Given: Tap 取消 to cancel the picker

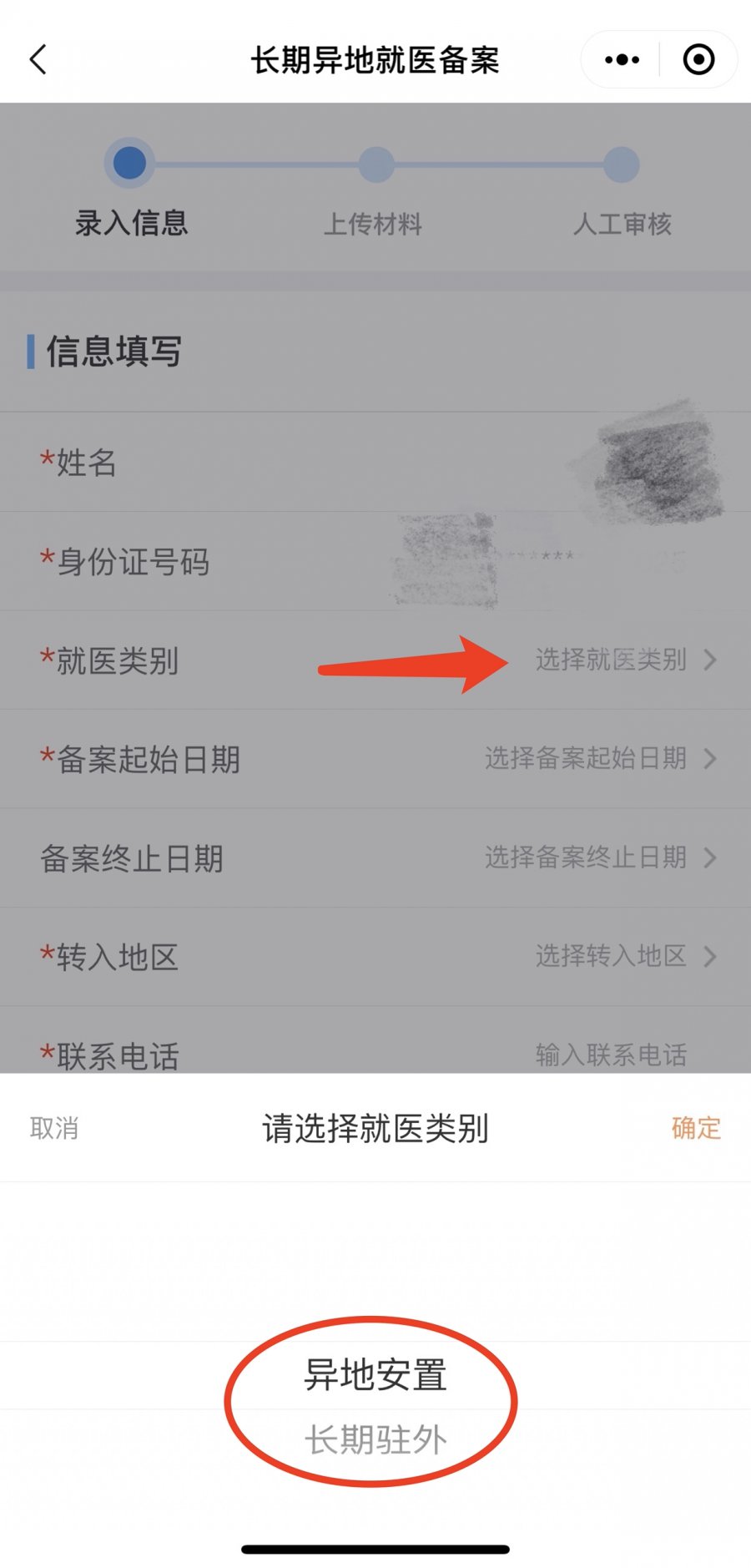Looking at the screenshot, I should tap(54, 1128).
